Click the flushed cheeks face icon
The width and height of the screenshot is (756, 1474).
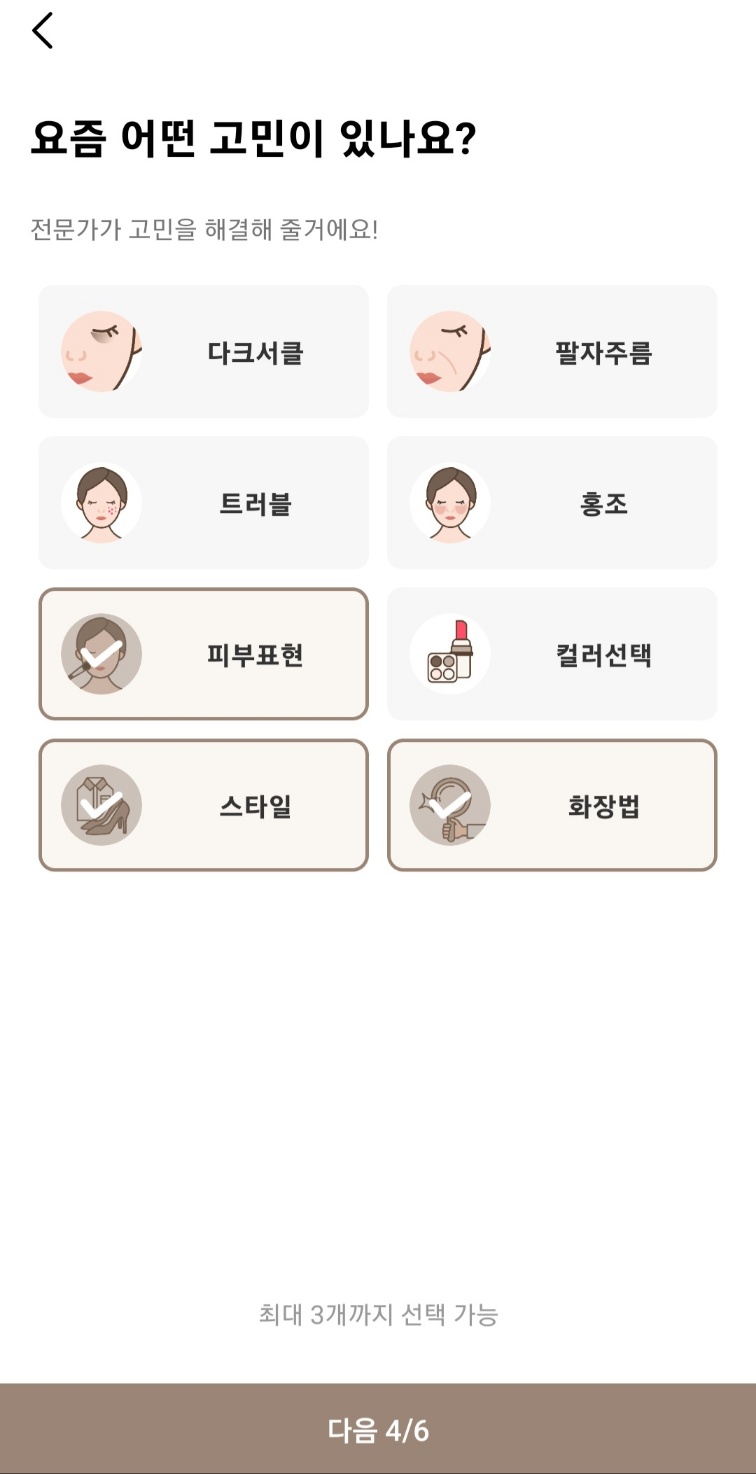pyautogui.click(x=450, y=502)
